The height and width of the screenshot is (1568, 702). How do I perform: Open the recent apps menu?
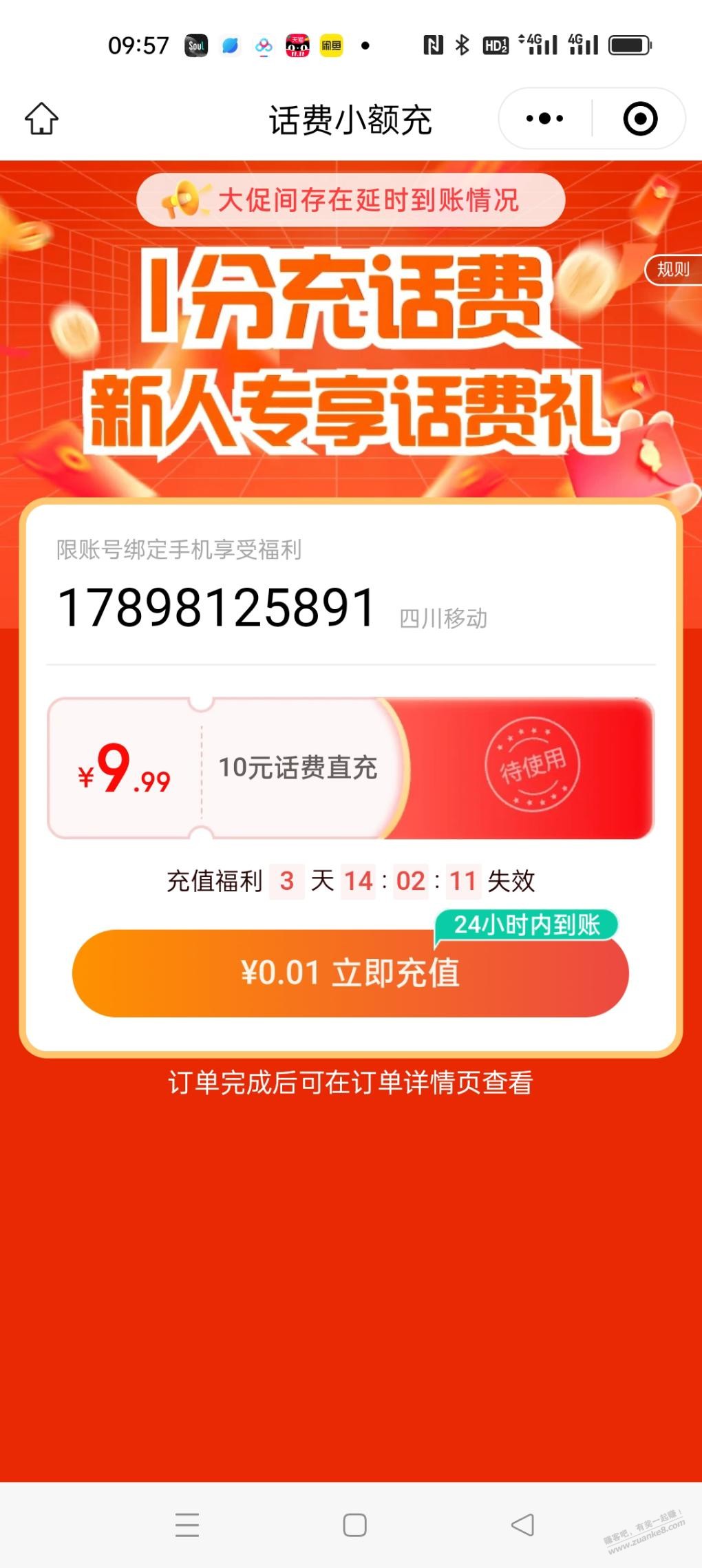coord(187,1524)
